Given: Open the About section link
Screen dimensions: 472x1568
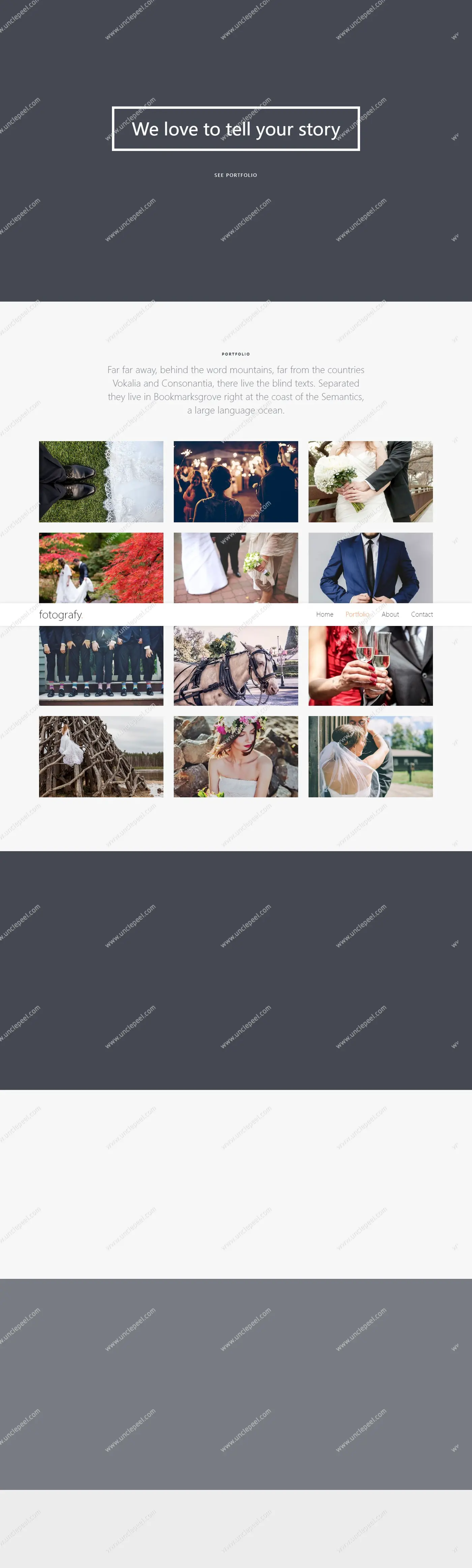Looking at the screenshot, I should coord(390,614).
